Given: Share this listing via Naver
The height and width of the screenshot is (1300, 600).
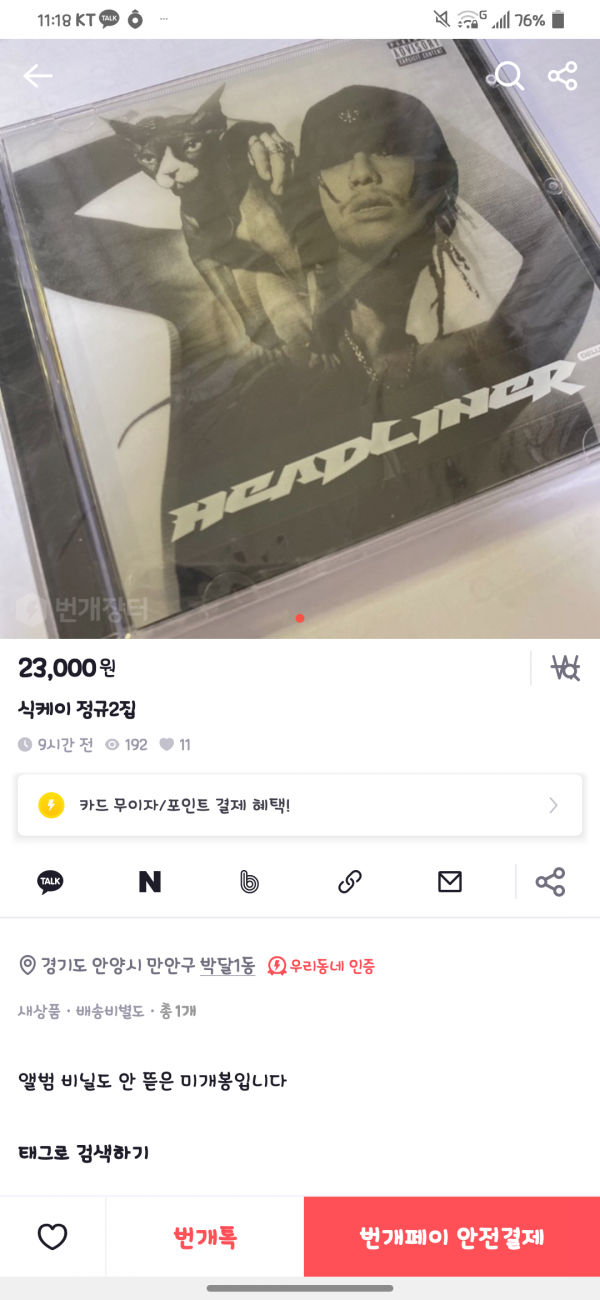Looking at the screenshot, I should pyautogui.click(x=150, y=881).
